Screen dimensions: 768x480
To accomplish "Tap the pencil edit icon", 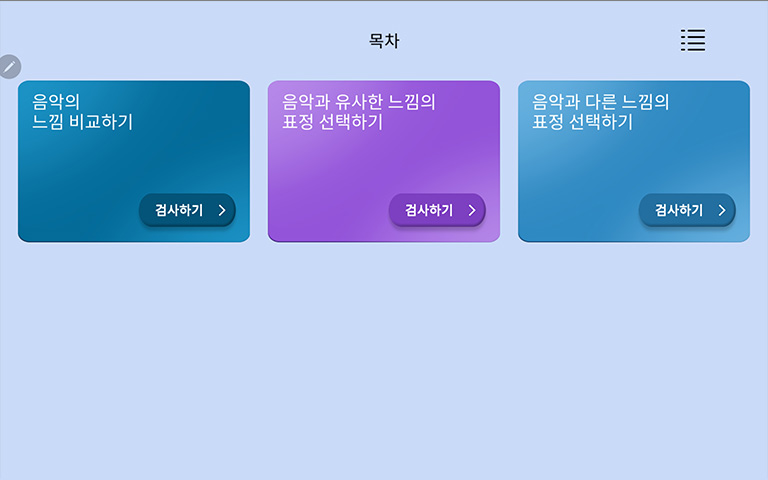I will click(9, 66).
